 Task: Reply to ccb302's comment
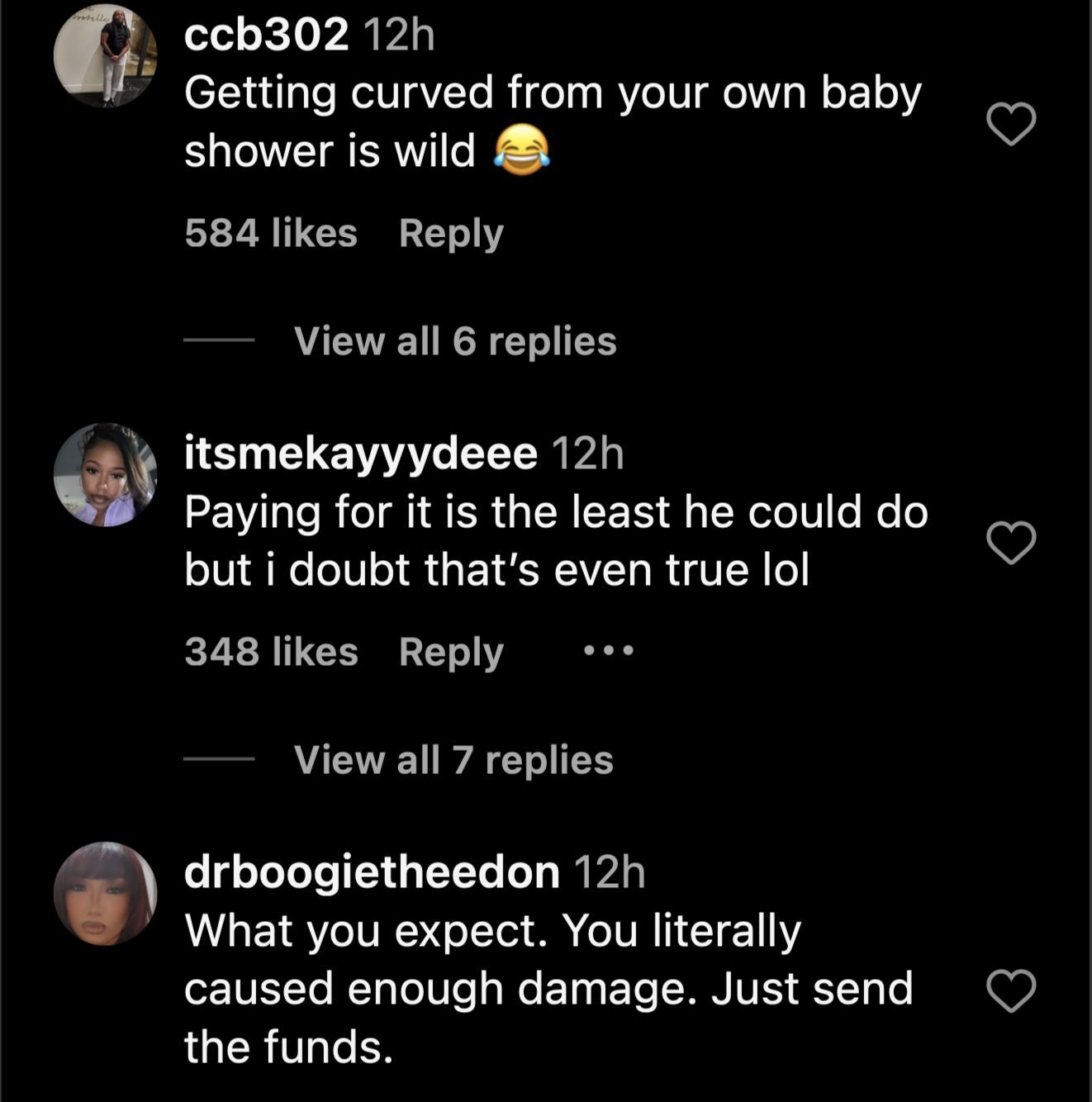tap(451, 234)
